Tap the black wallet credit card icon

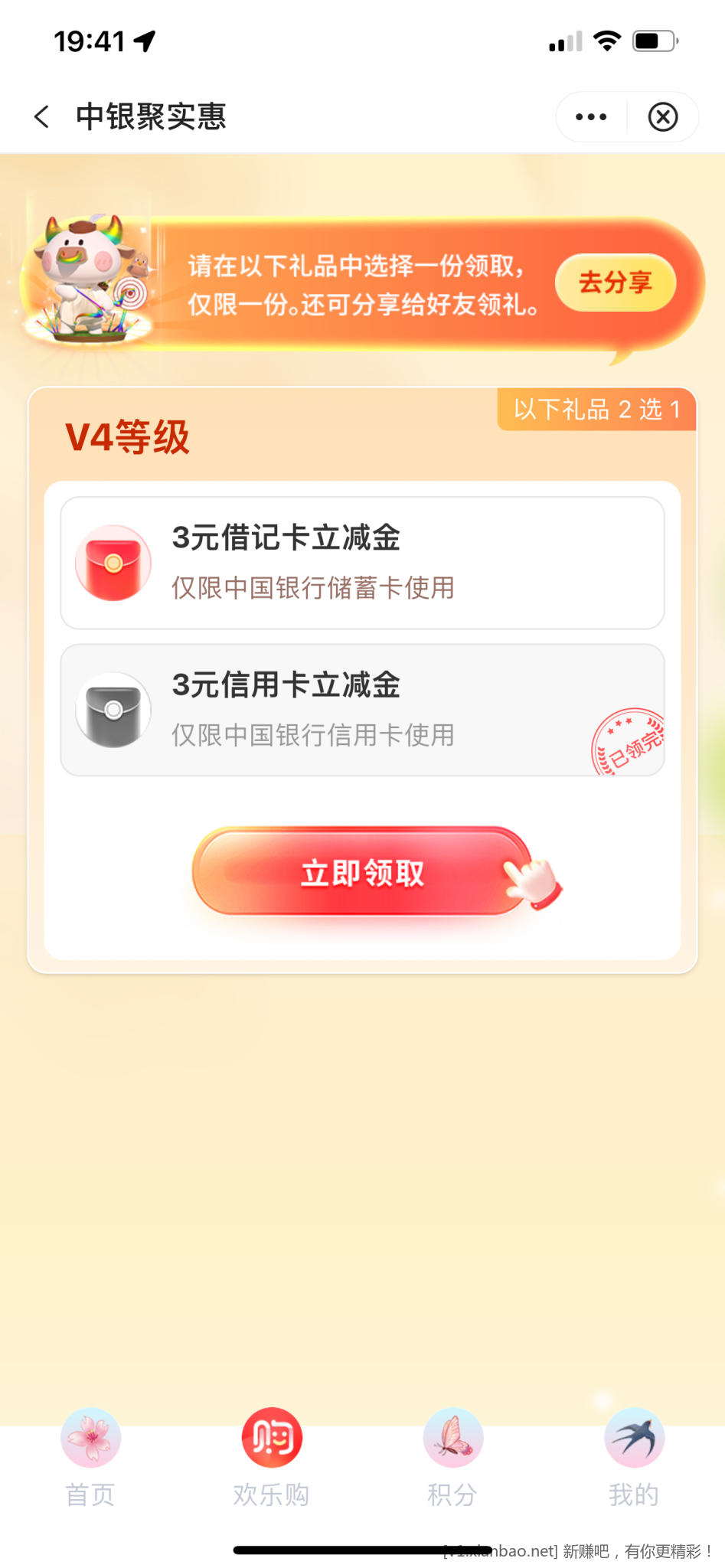(113, 709)
